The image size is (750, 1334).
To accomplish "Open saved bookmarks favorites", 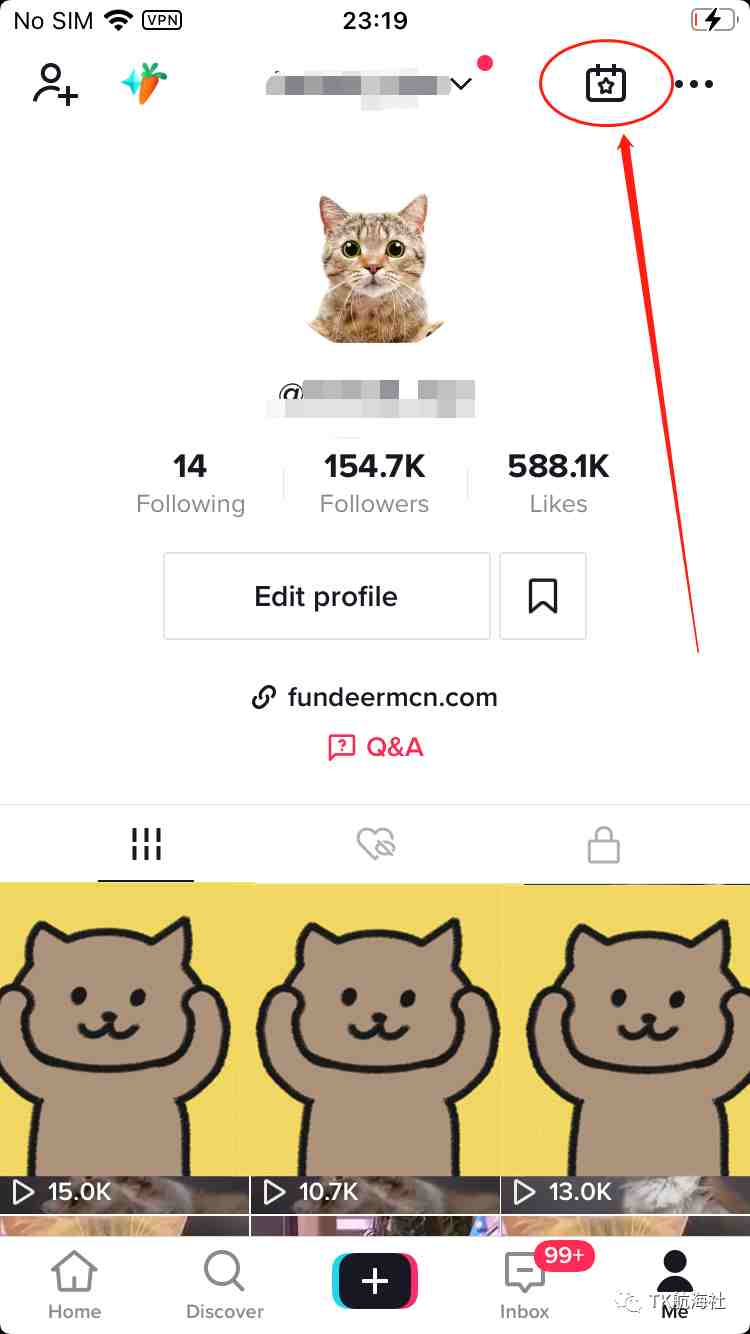I will pos(542,596).
